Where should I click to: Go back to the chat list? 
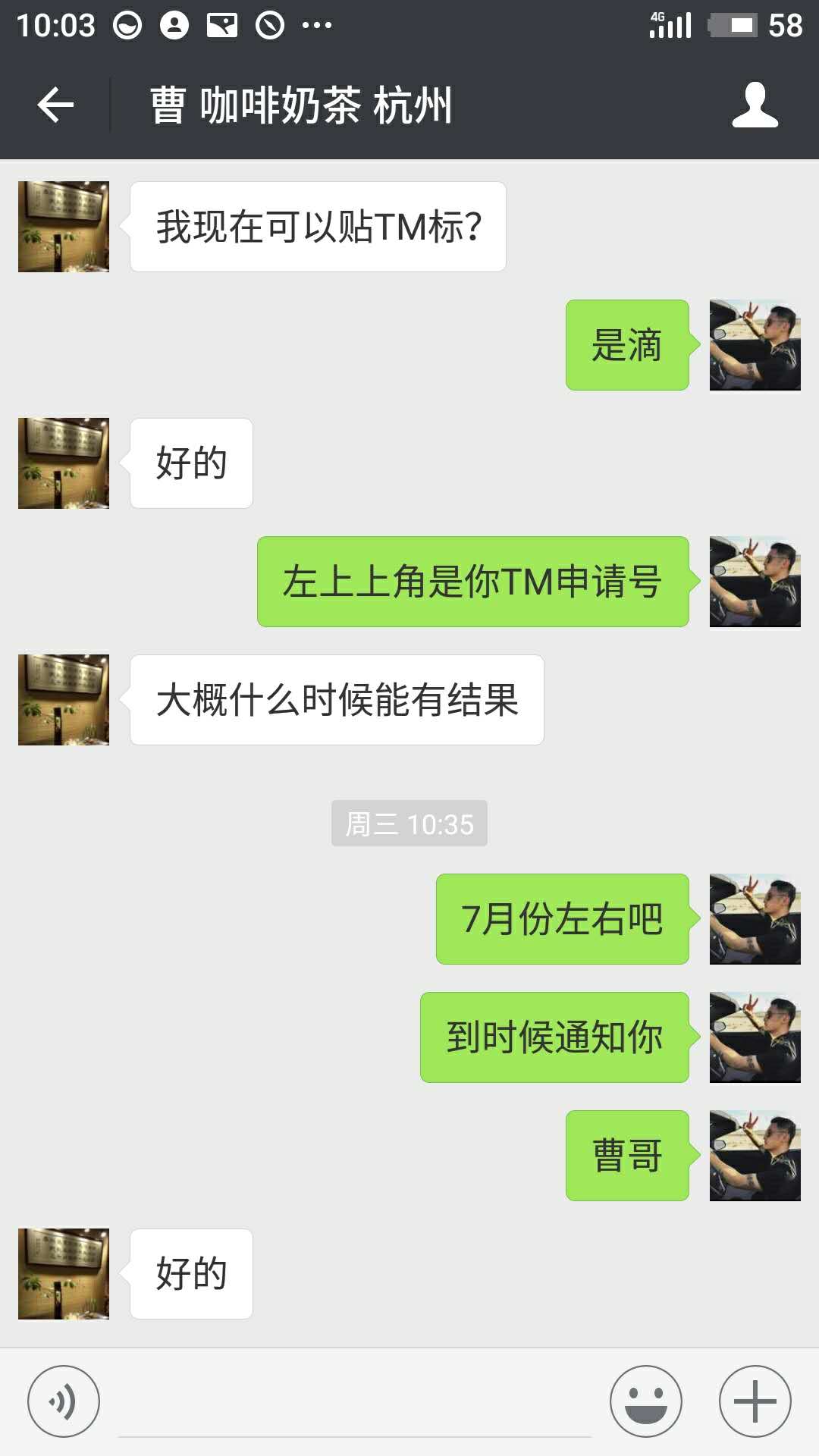pyautogui.click(x=55, y=105)
